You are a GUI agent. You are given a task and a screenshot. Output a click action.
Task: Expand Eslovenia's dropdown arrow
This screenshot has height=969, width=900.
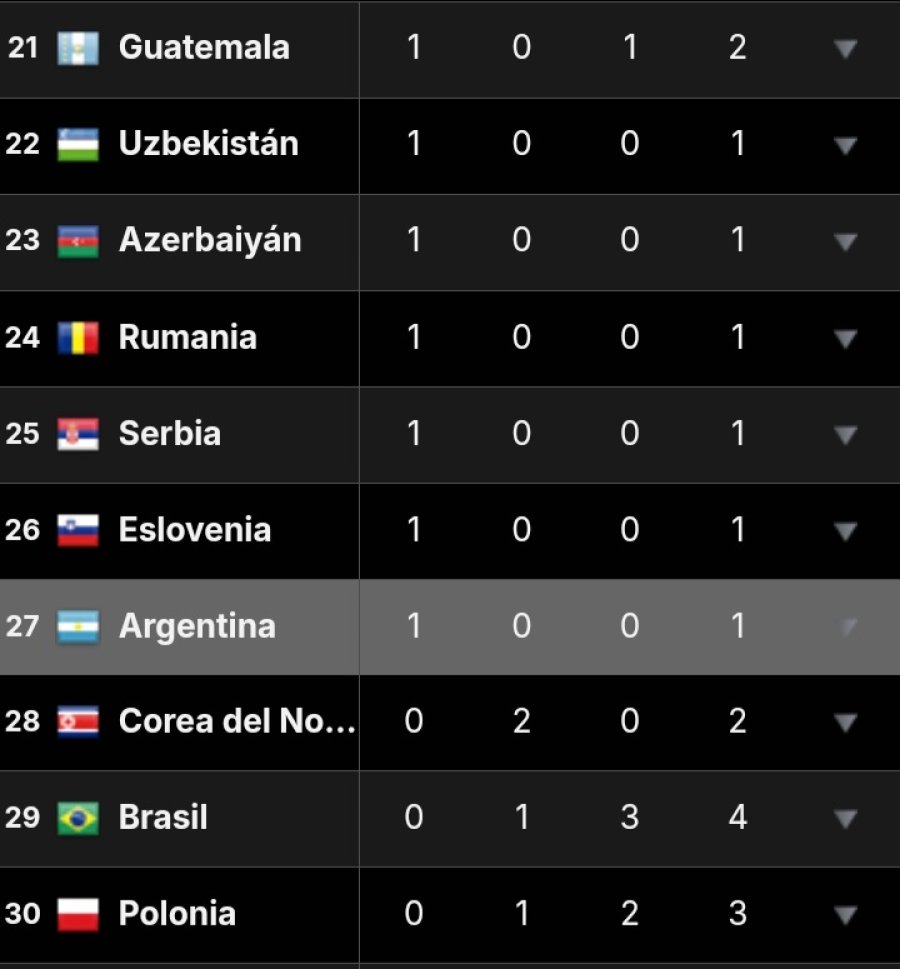coord(845,531)
